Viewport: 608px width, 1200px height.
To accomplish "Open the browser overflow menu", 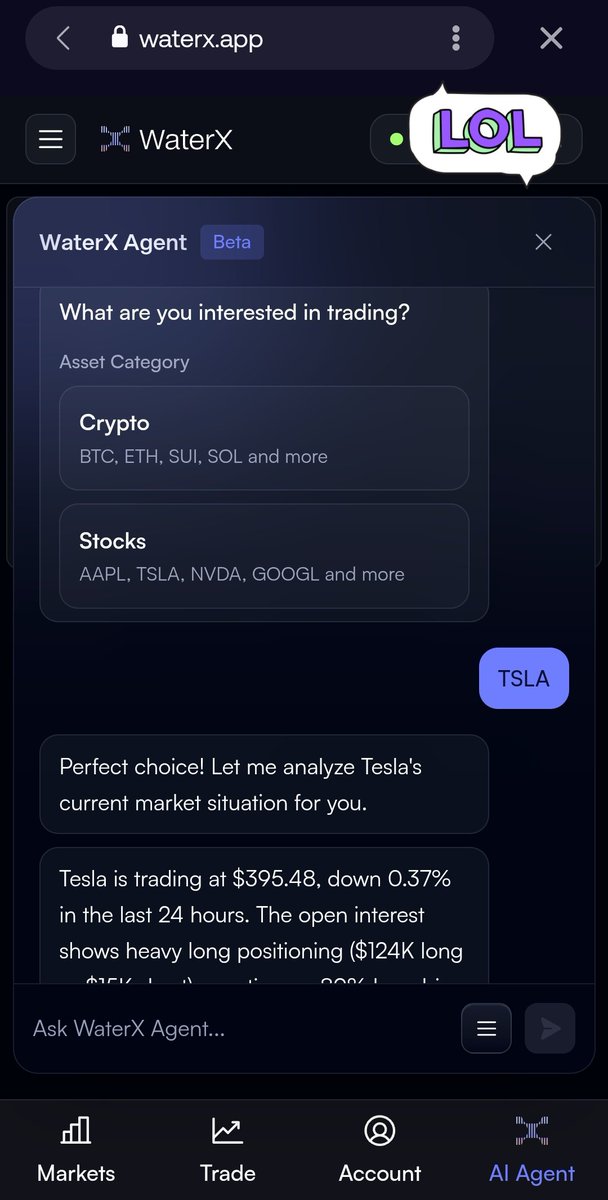I will click(x=456, y=39).
